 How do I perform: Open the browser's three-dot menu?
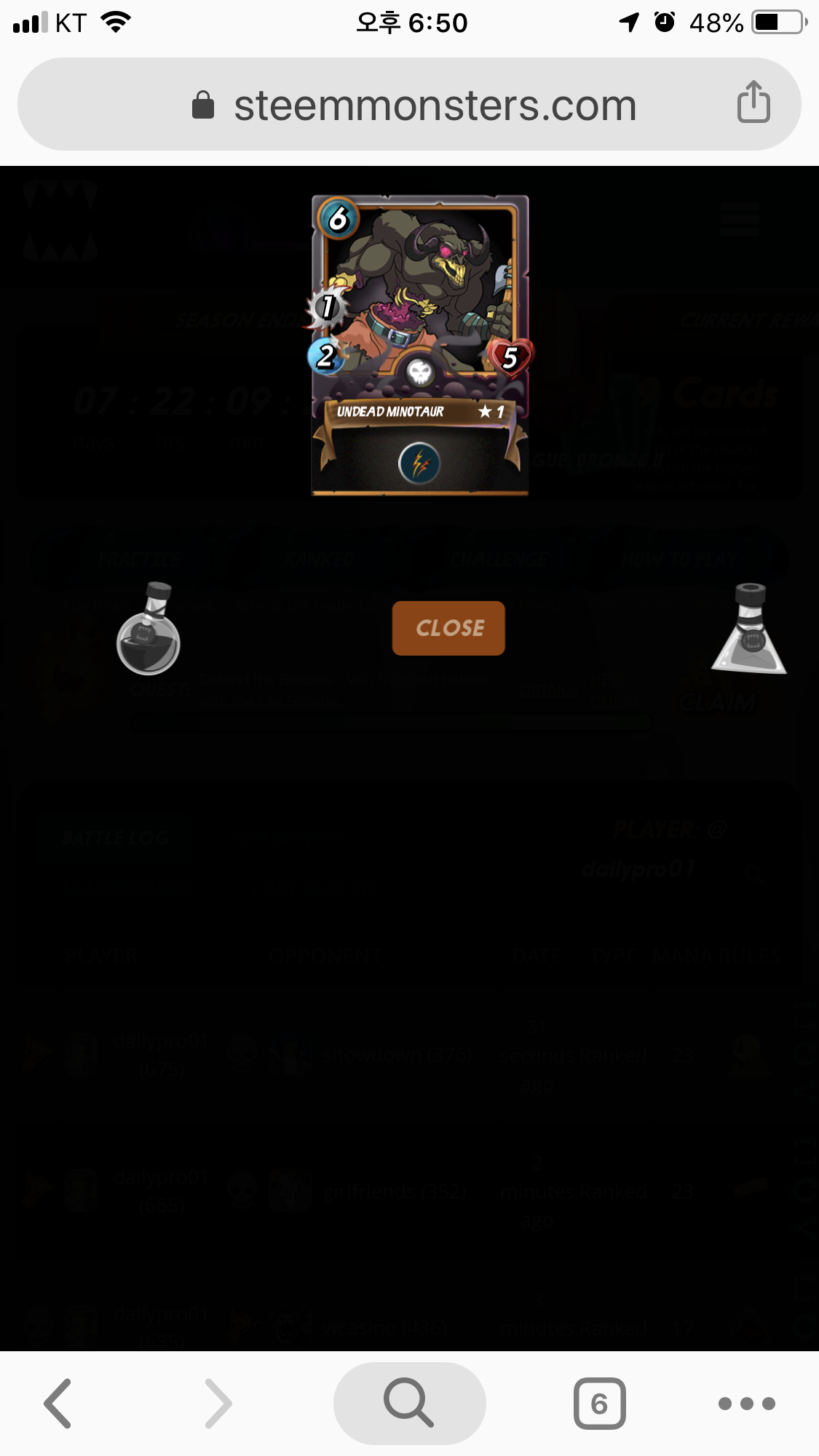pyautogui.click(x=746, y=1403)
